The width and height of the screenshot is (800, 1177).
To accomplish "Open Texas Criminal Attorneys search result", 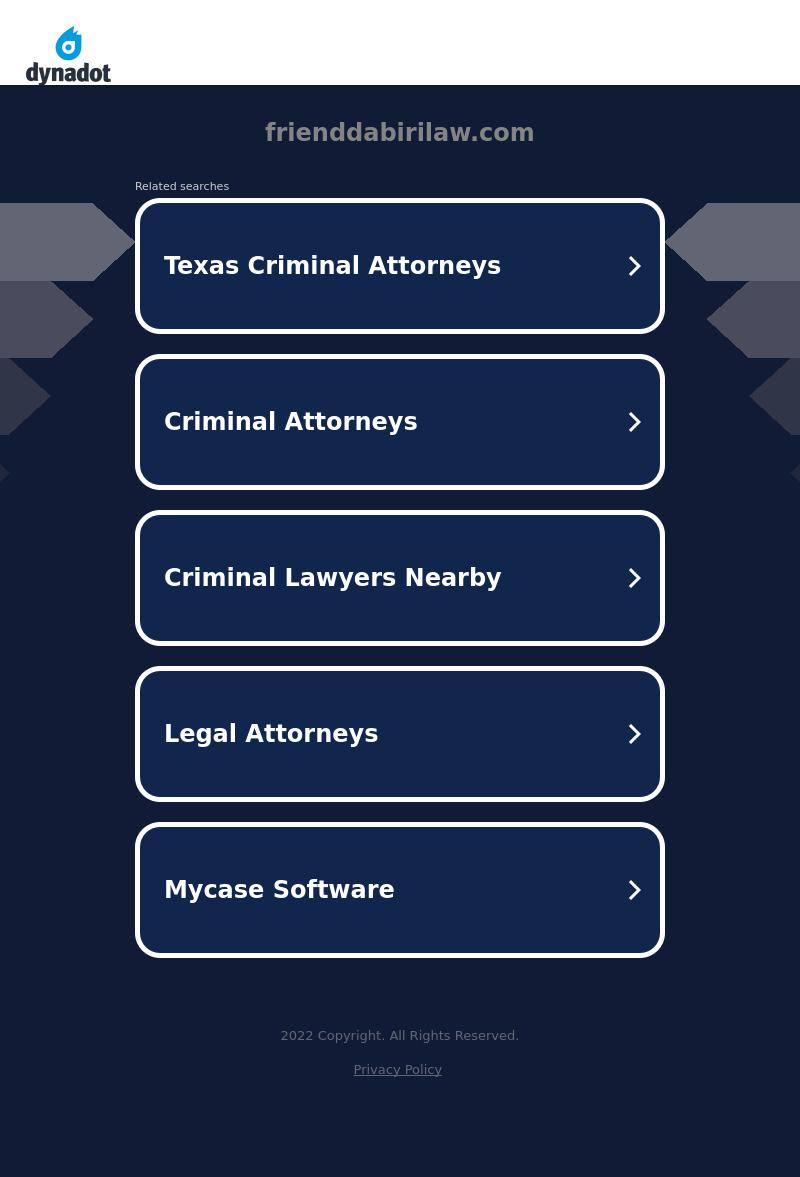I will tap(399, 266).
